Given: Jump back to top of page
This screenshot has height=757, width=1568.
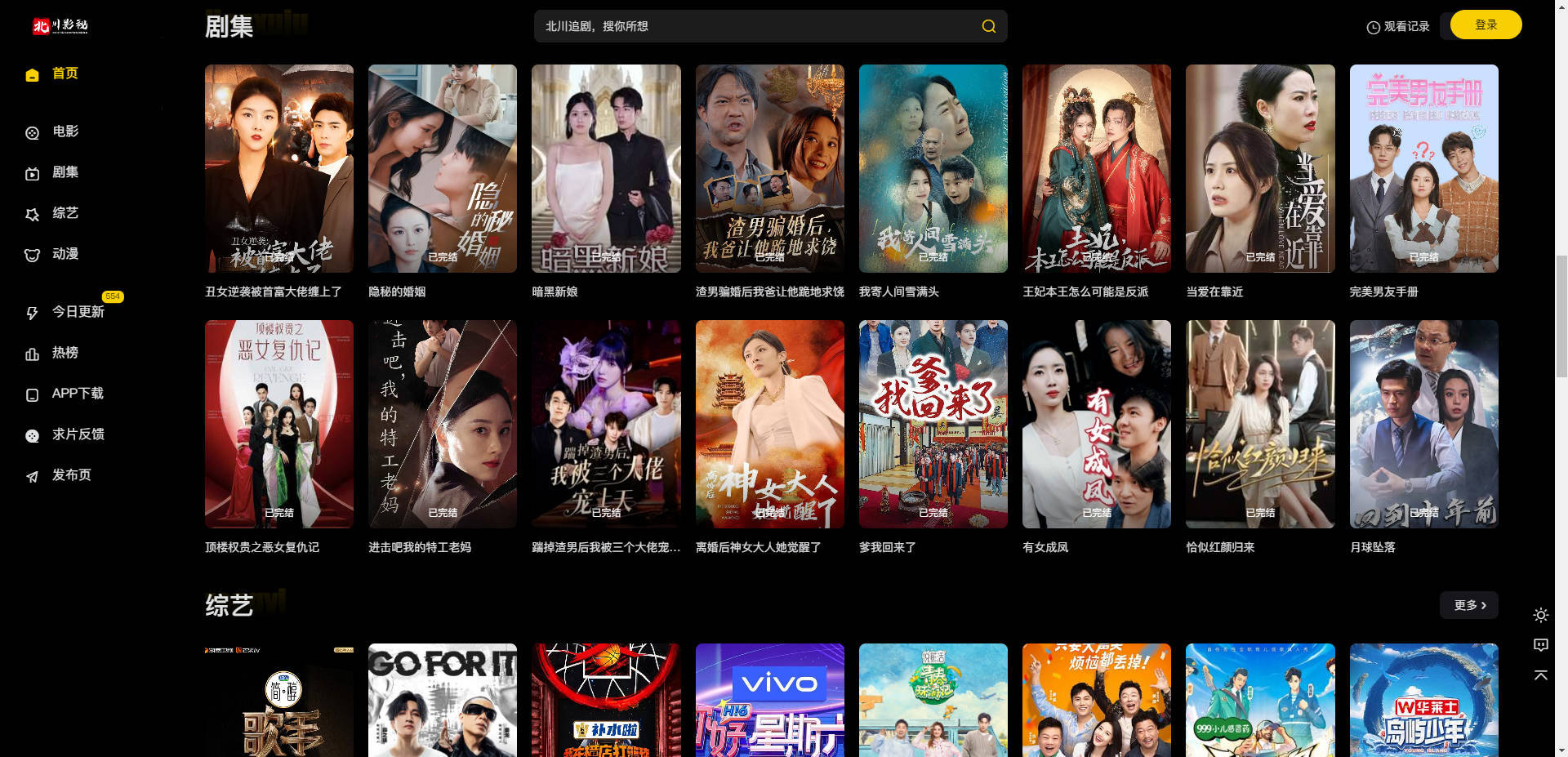Looking at the screenshot, I should [x=1541, y=675].
